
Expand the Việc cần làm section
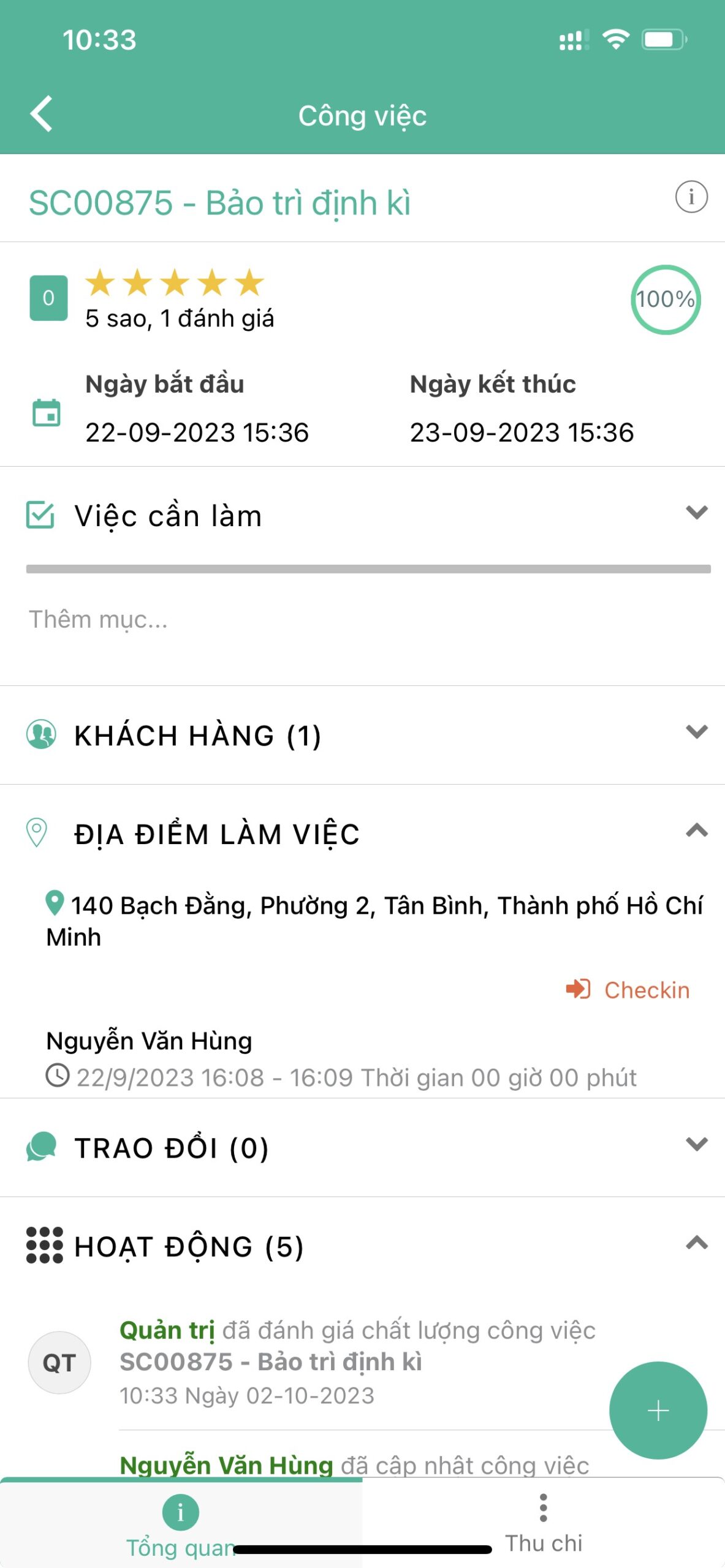click(696, 513)
